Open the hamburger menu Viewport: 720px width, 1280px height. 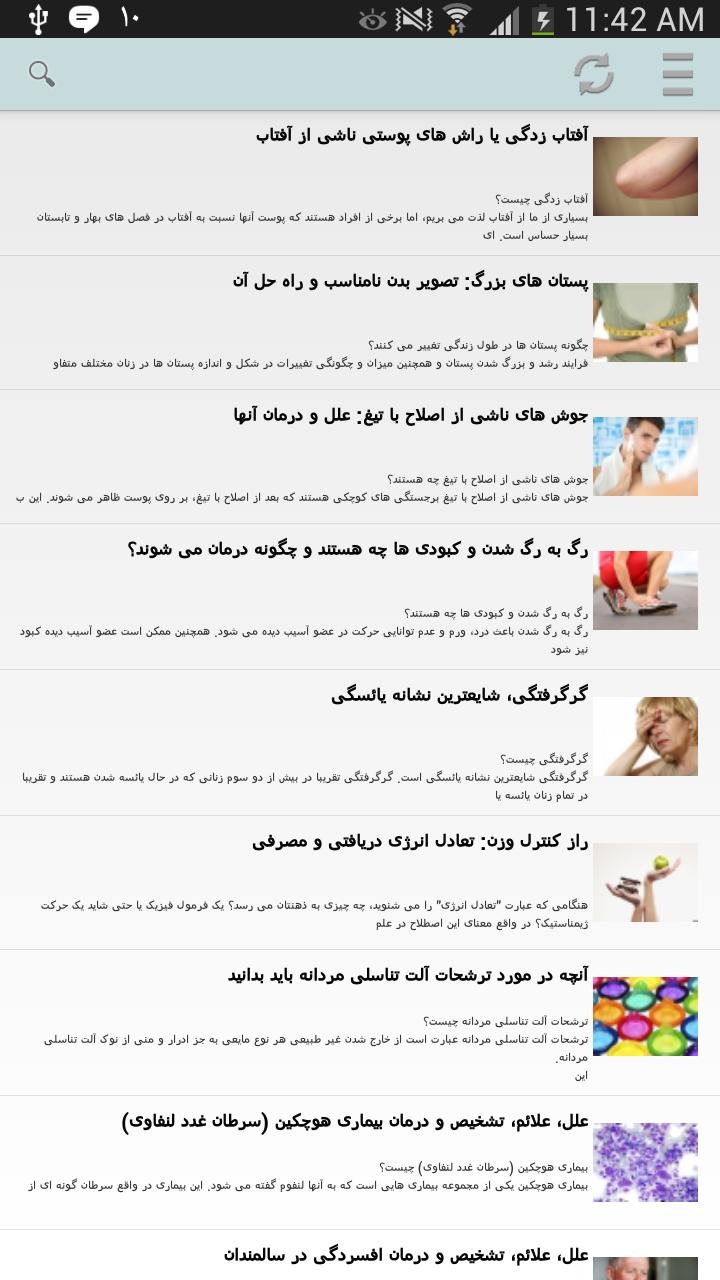click(677, 75)
